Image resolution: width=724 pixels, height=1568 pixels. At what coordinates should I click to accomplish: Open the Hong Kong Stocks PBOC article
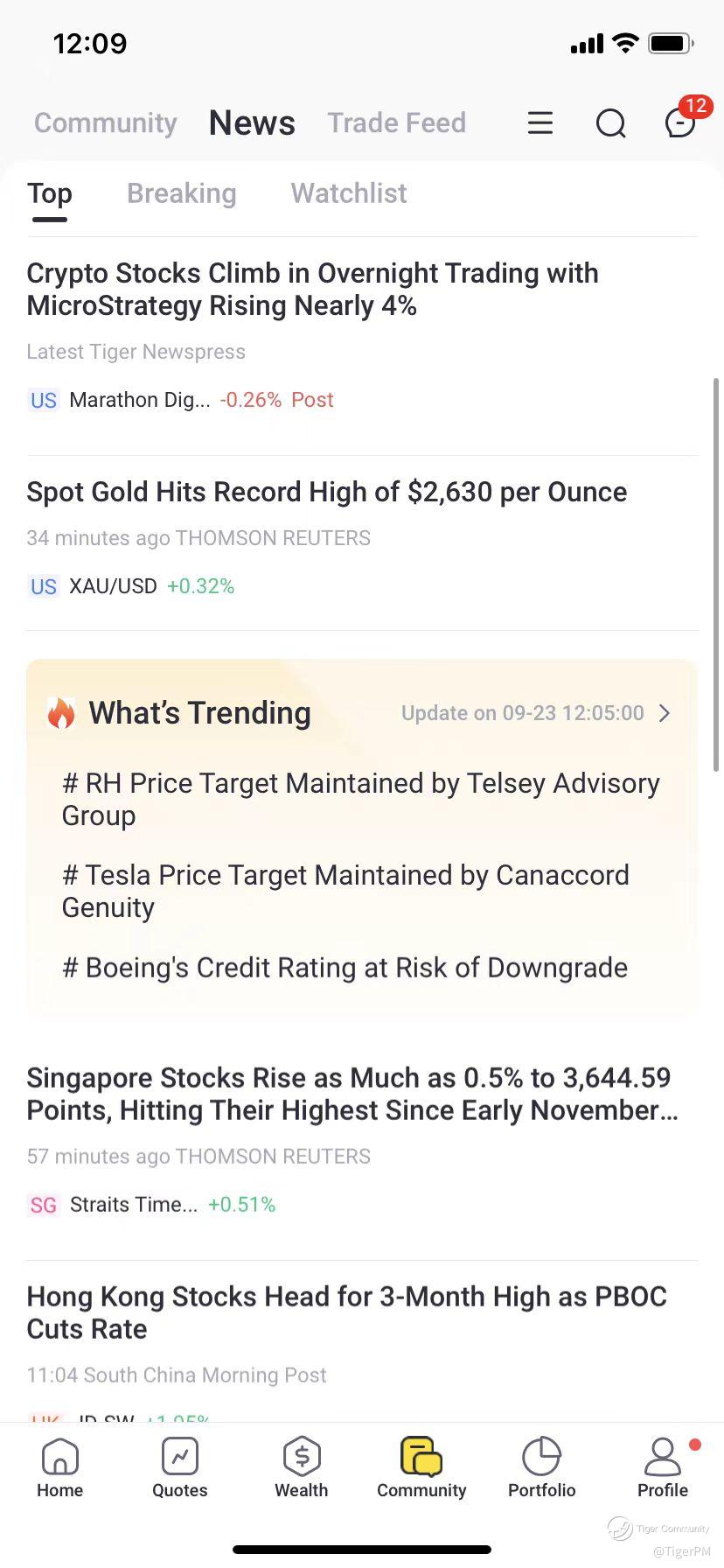(x=346, y=1312)
